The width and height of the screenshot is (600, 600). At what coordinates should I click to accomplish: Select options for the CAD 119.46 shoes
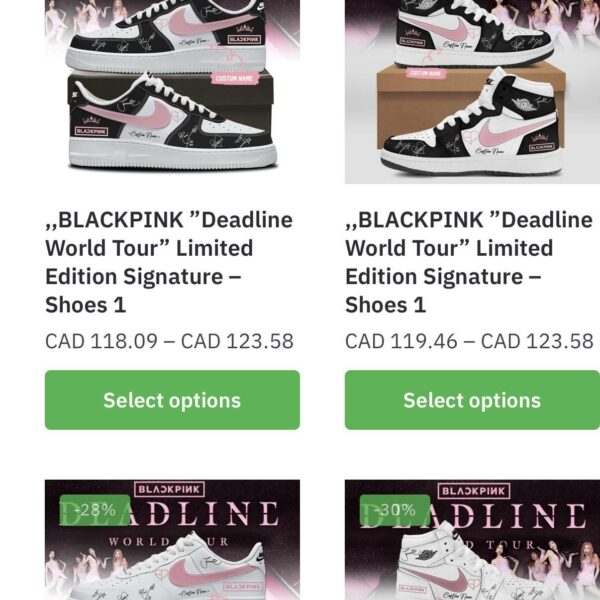click(472, 400)
